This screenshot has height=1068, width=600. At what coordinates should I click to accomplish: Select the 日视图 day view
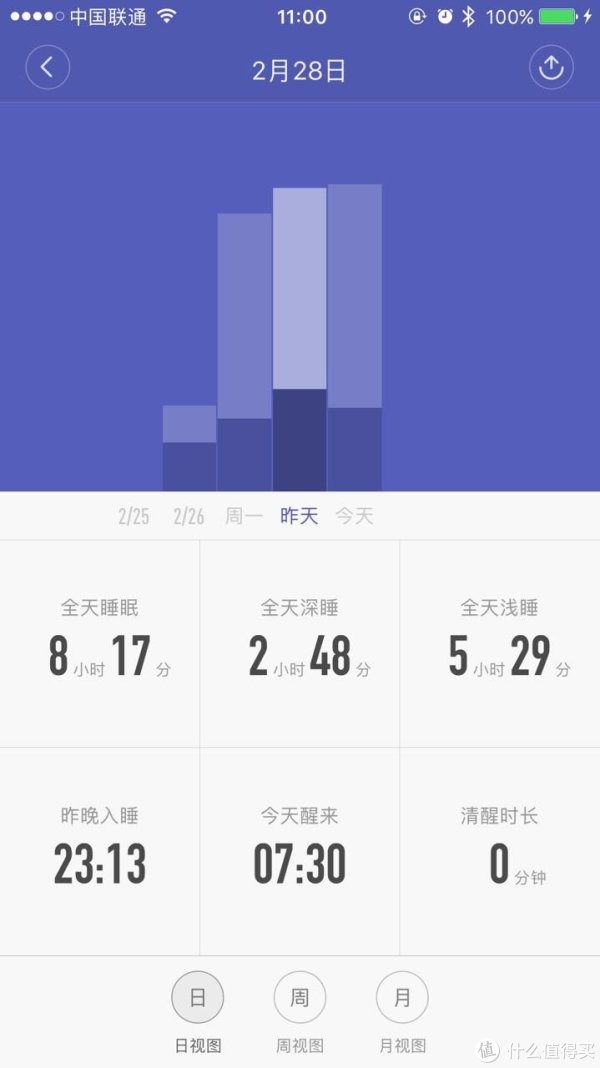click(x=198, y=997)
